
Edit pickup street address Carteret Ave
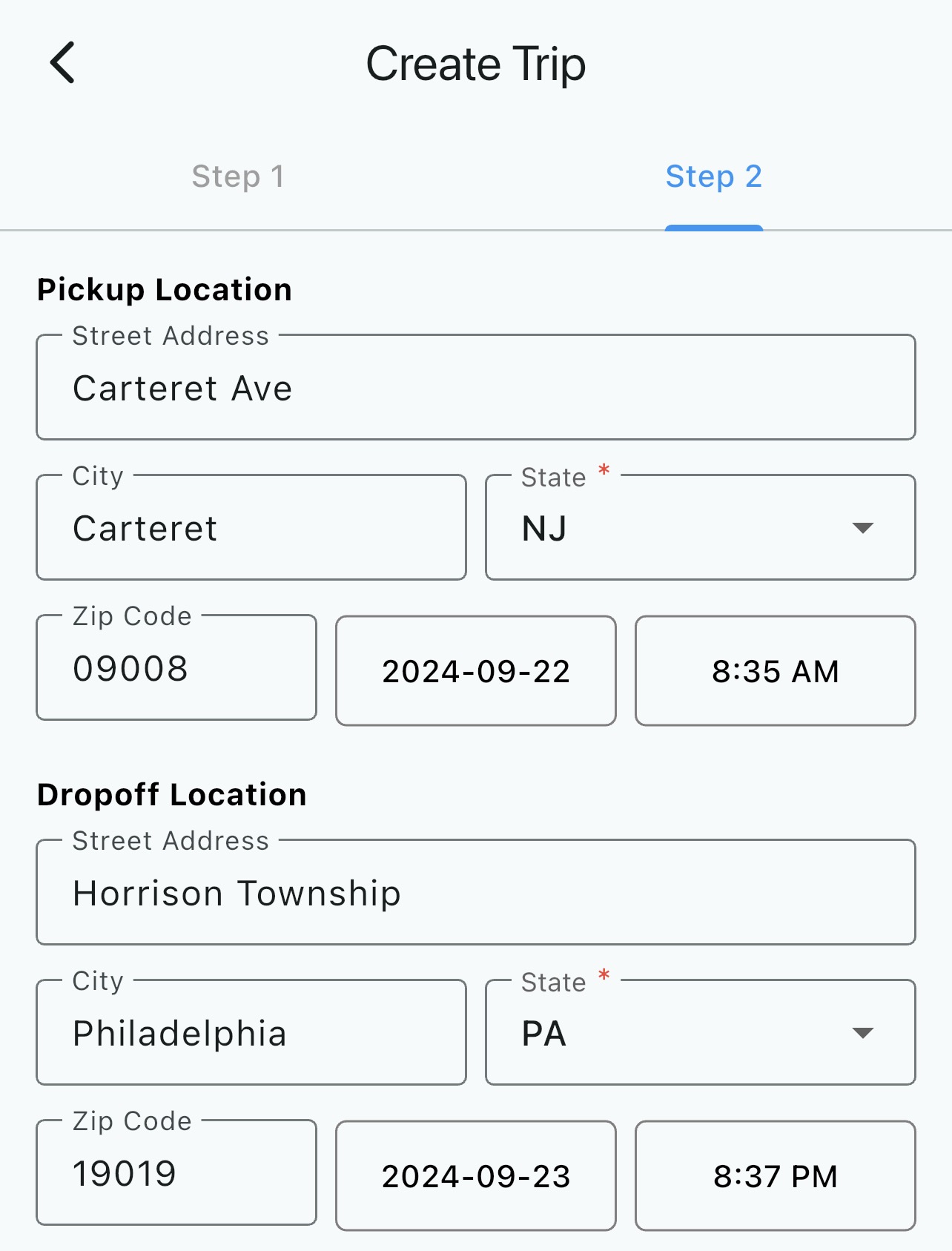coord(475,388)
